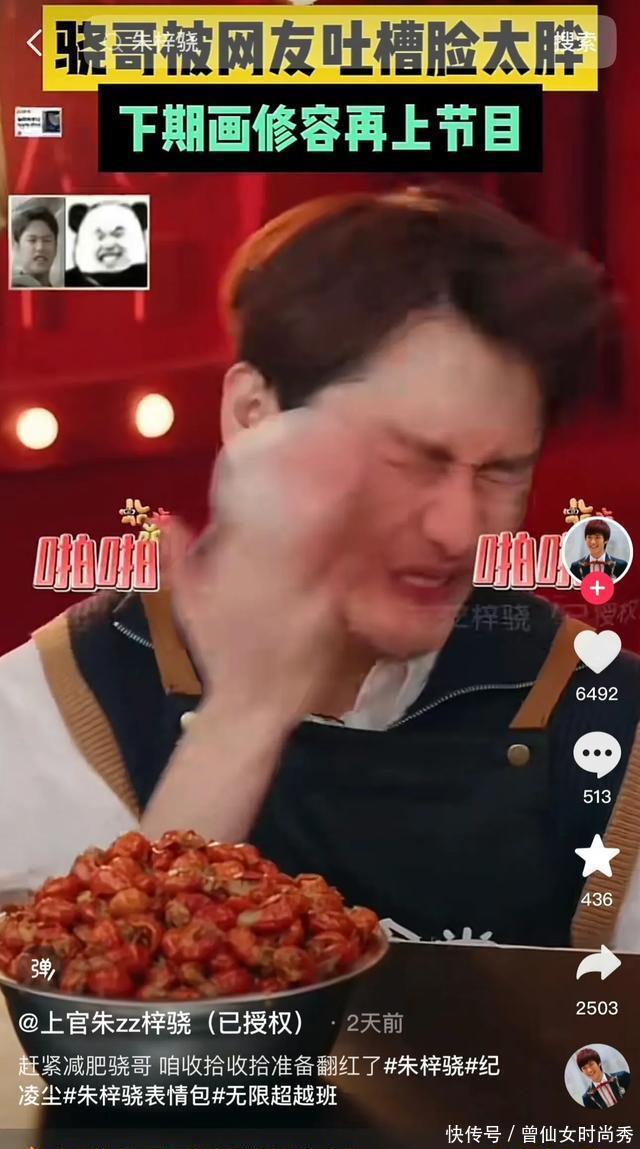Open the @上官朱zz梓骁 username link
The width and height of the screenshot is (640, 1149).
pos(160,1023)
